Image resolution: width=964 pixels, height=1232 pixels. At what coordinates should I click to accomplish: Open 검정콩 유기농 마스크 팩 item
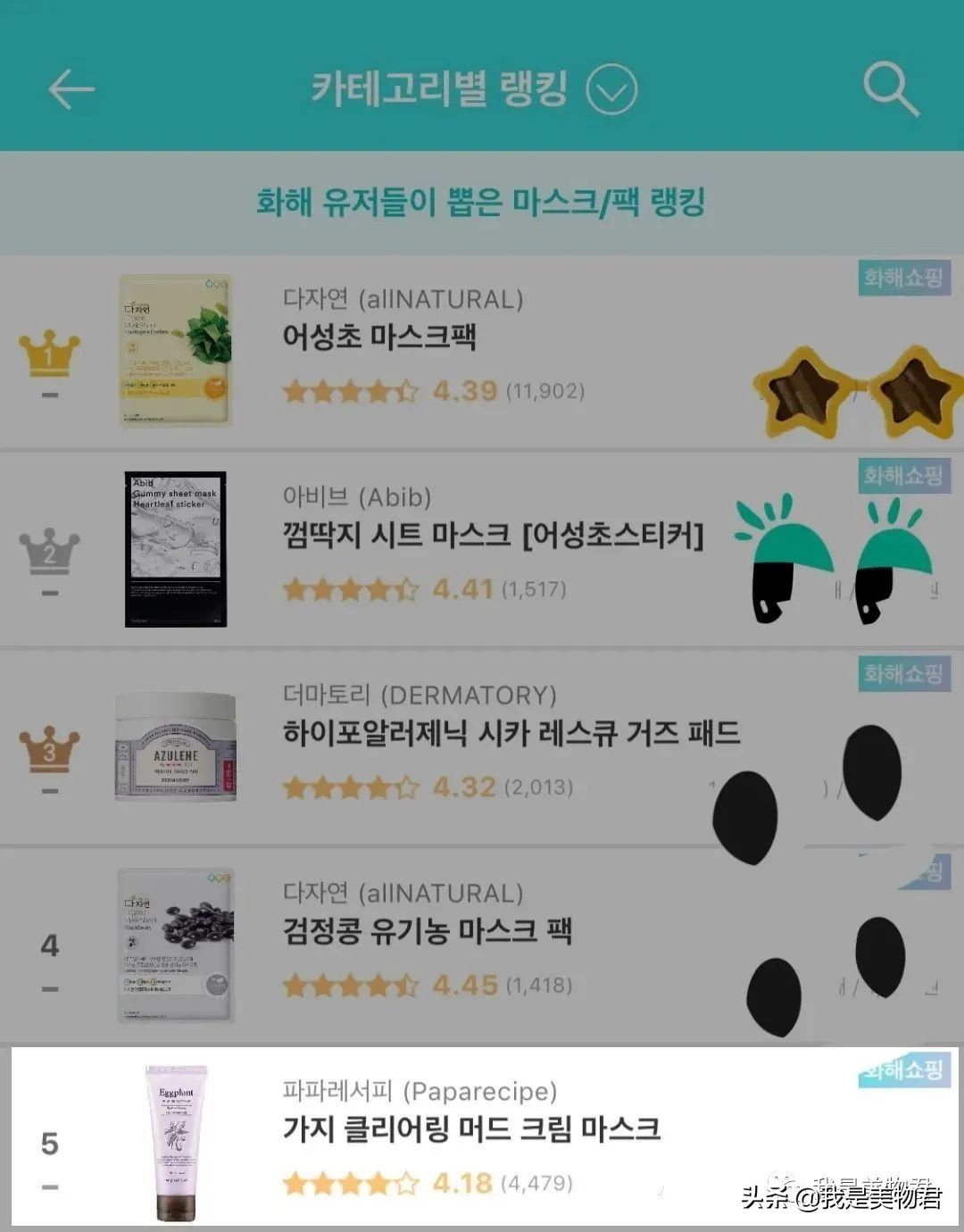point(427,932)
